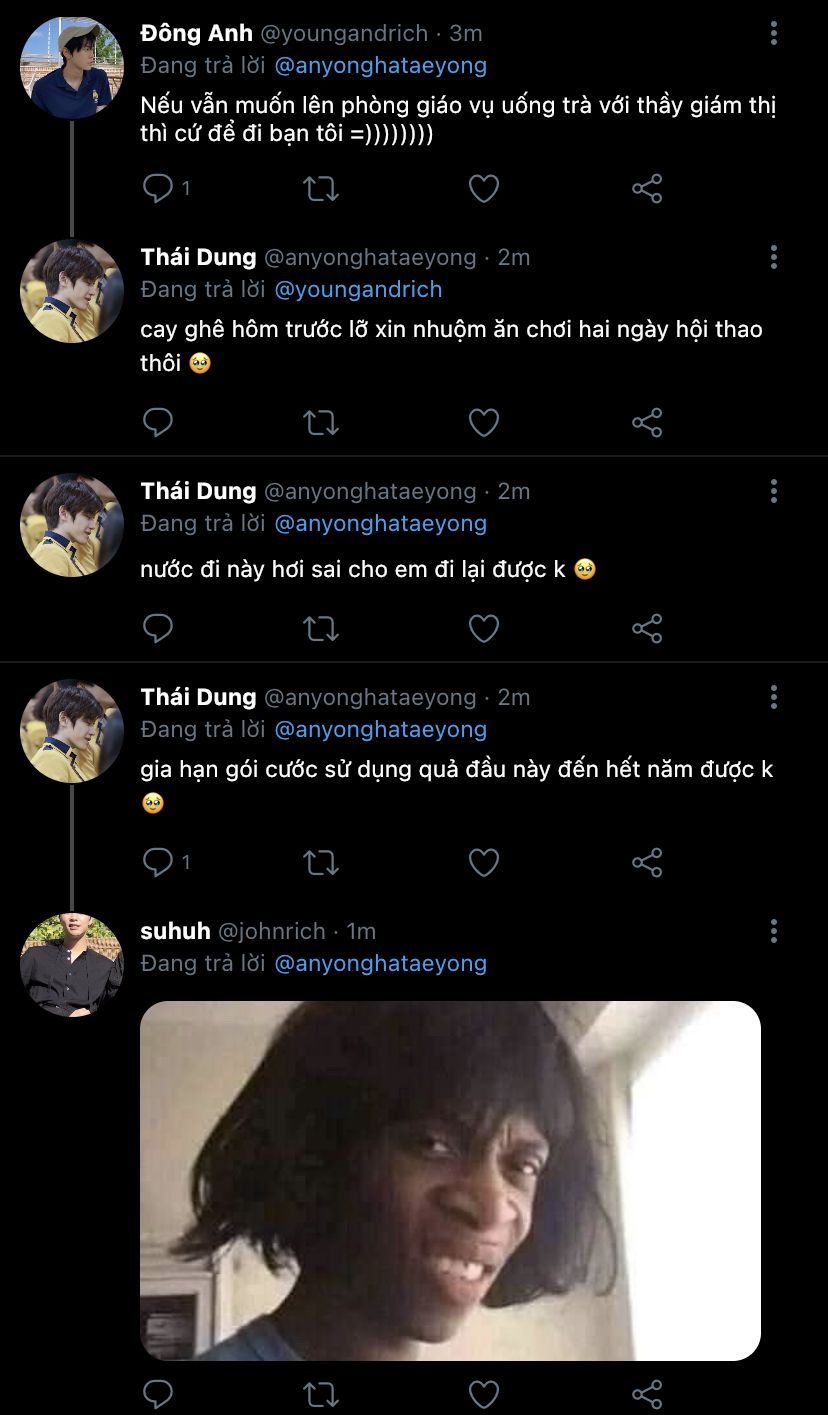Retweet Đông Anh's tweet
828x1415 pixels.
(x=321, y=188)
